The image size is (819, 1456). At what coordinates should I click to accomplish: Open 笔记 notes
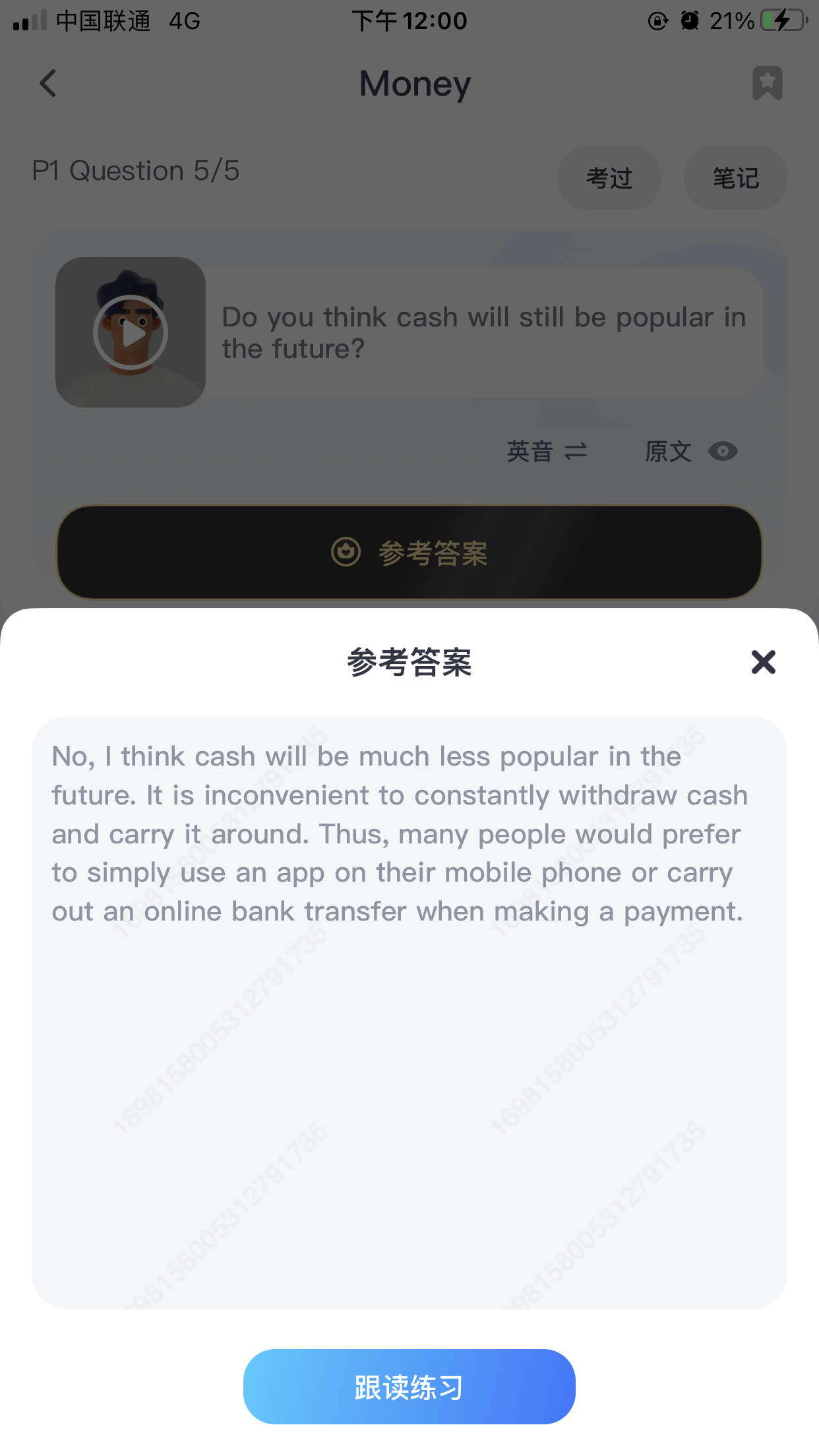pos(735,178)
